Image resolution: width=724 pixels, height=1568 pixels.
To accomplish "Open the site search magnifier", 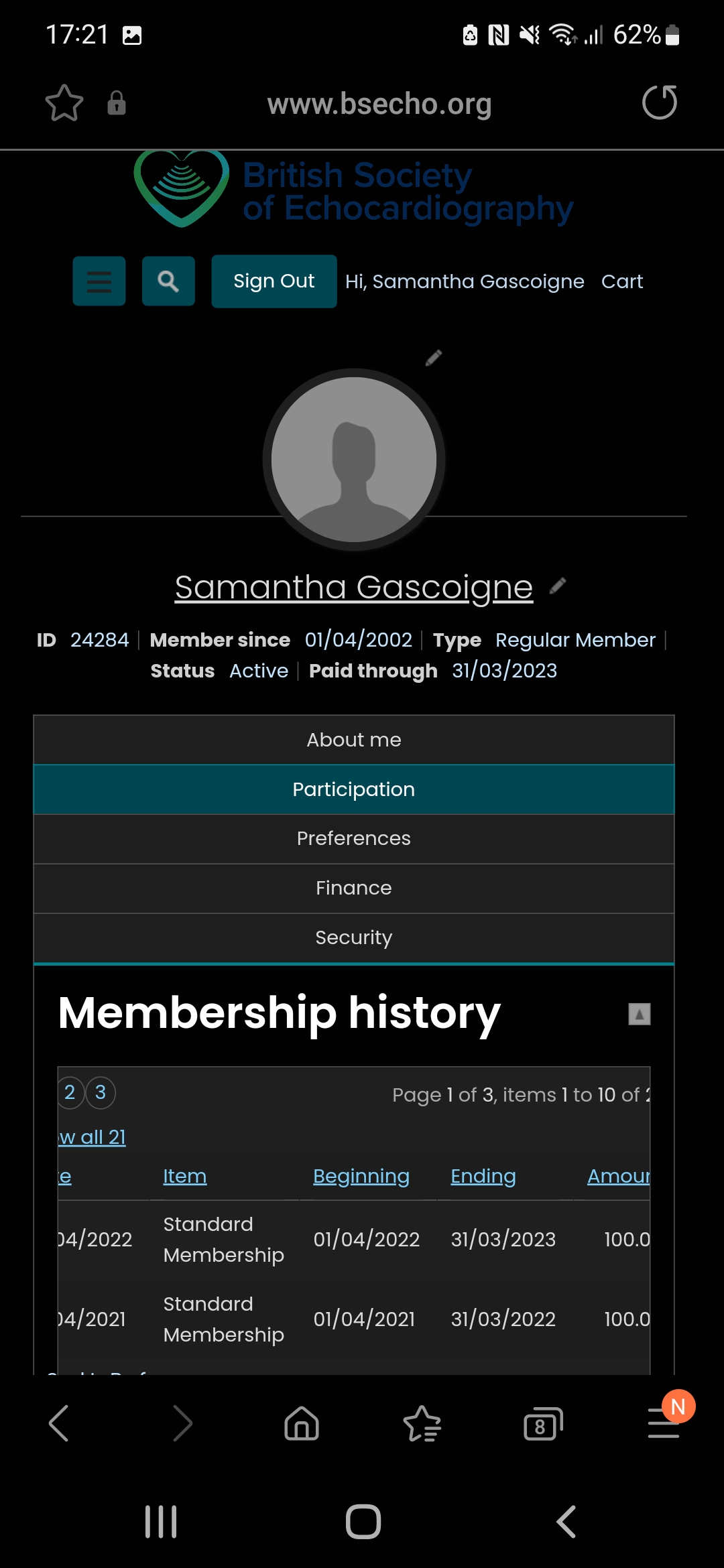I will coord(168,281).
